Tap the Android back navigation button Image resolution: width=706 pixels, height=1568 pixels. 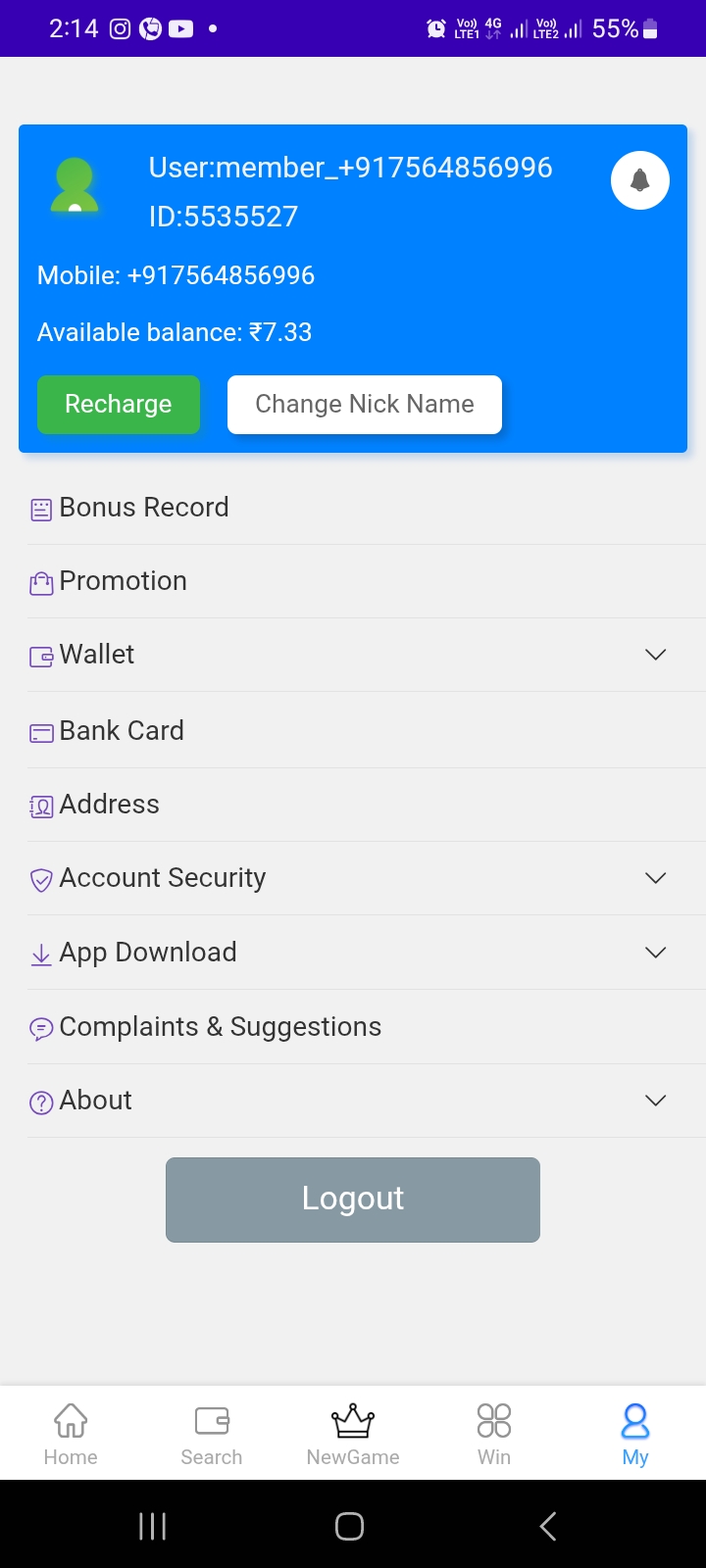tap(547, 1525)
